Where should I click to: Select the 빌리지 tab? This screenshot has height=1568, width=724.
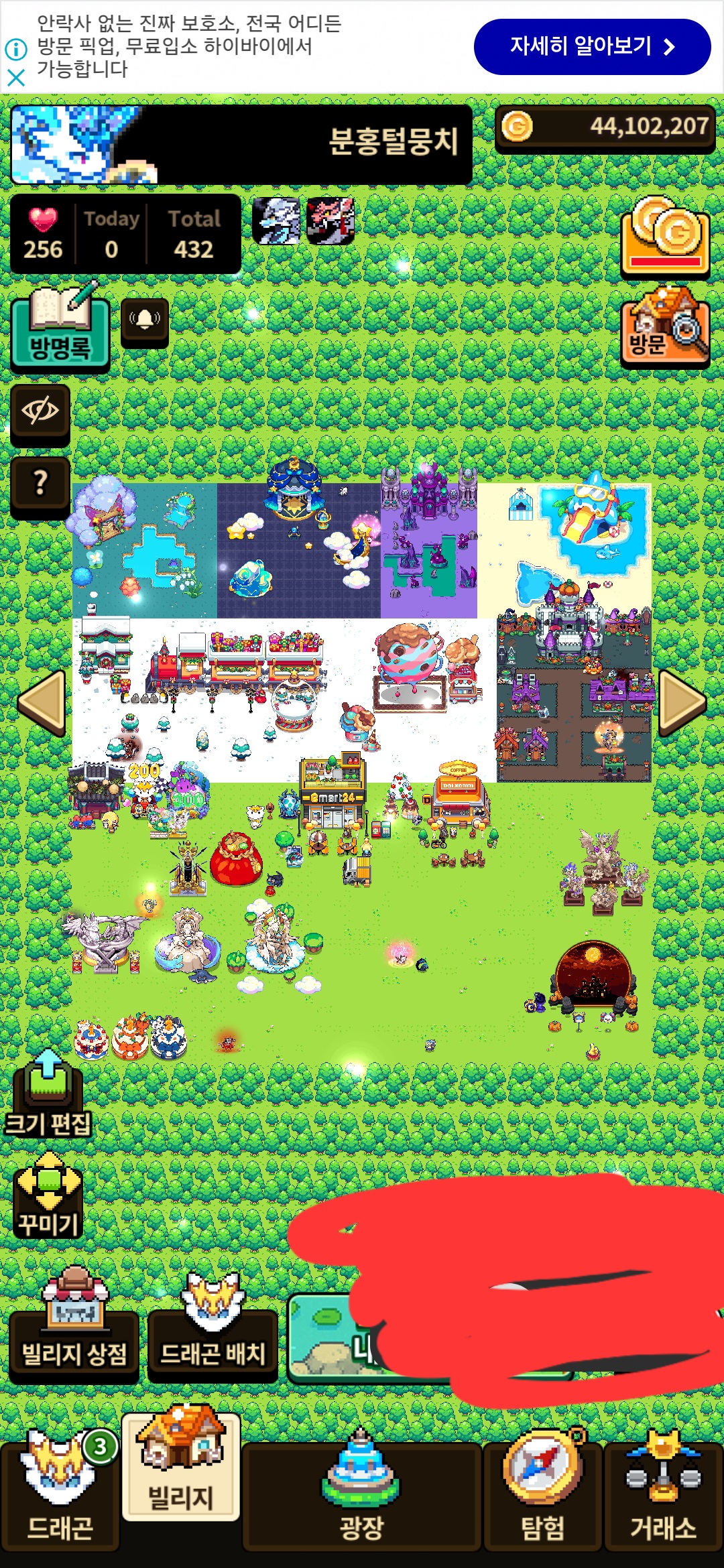(180, 1466)
